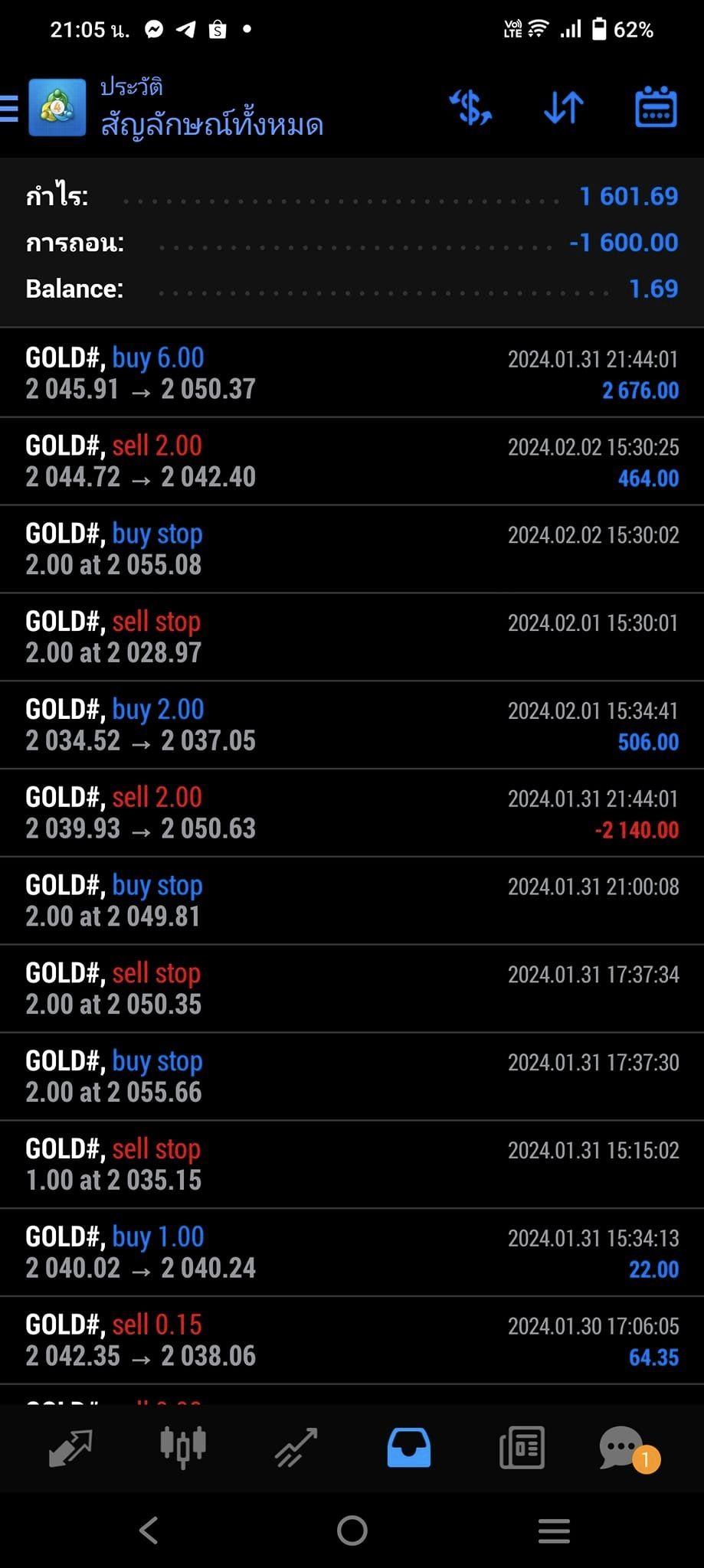
Task: Open the losing sell trade of -2 140.00
Action: [352, 813]
